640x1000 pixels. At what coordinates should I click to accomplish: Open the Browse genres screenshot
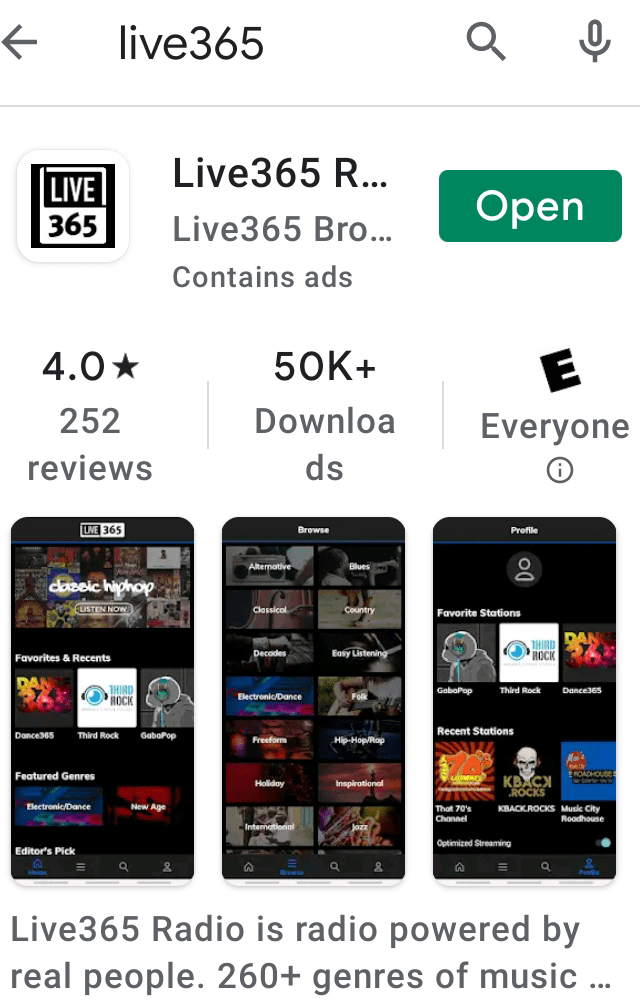313,700
